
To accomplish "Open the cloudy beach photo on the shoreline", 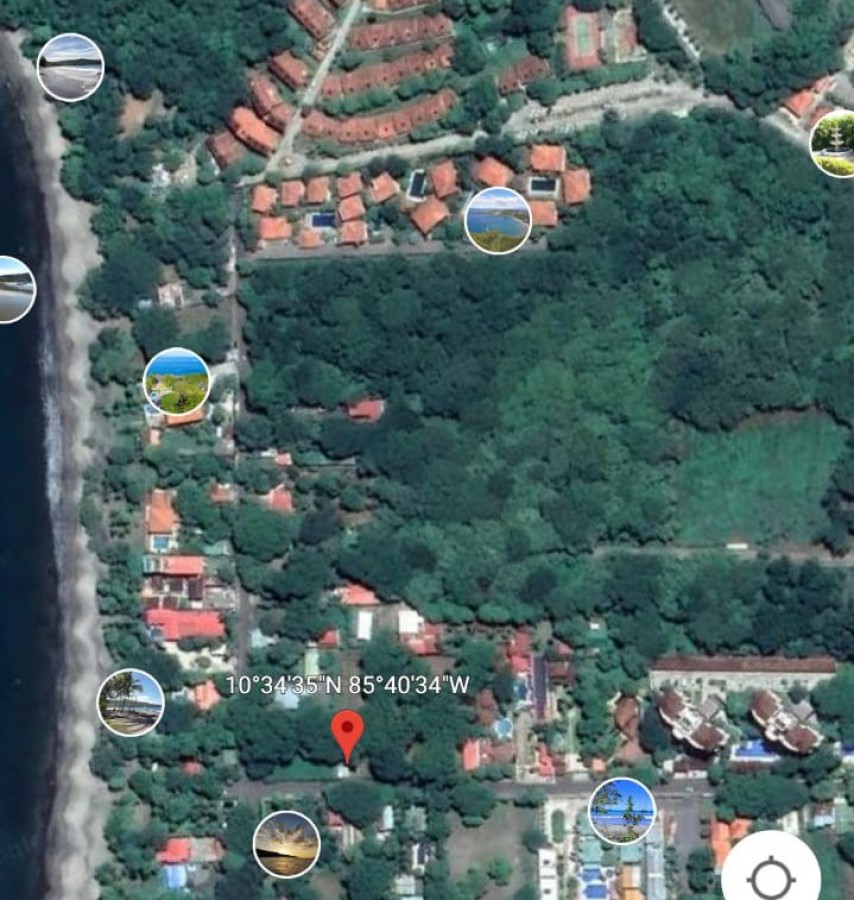I will (x=70, y=67).
